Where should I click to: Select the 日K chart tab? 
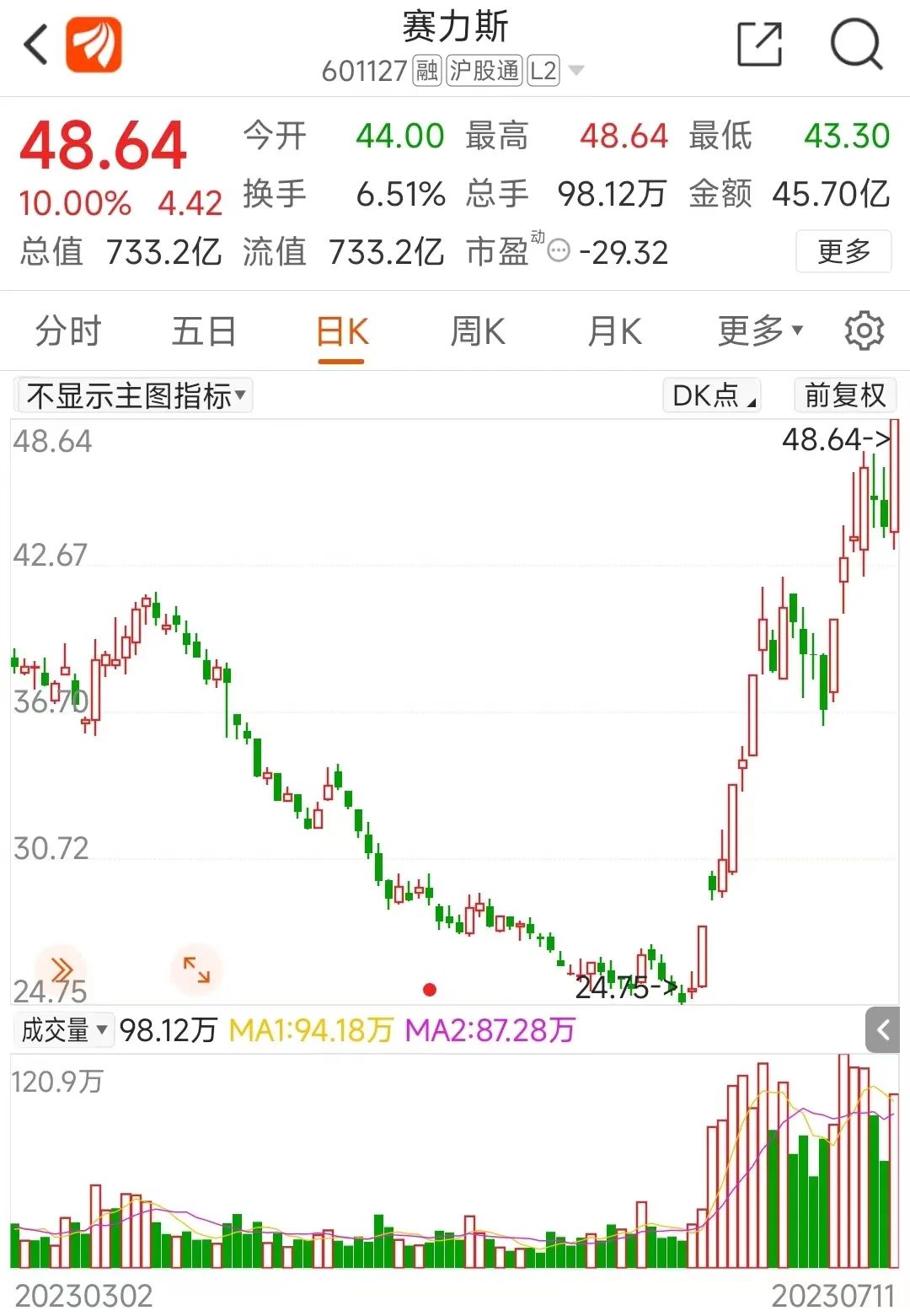[341, 331]
